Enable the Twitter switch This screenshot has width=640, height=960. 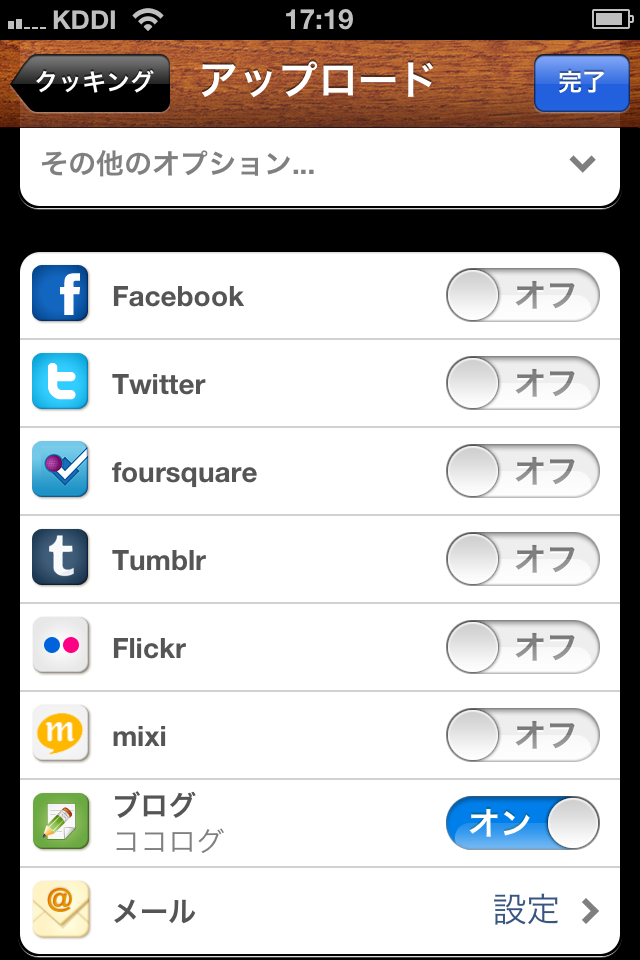(522, 384)
